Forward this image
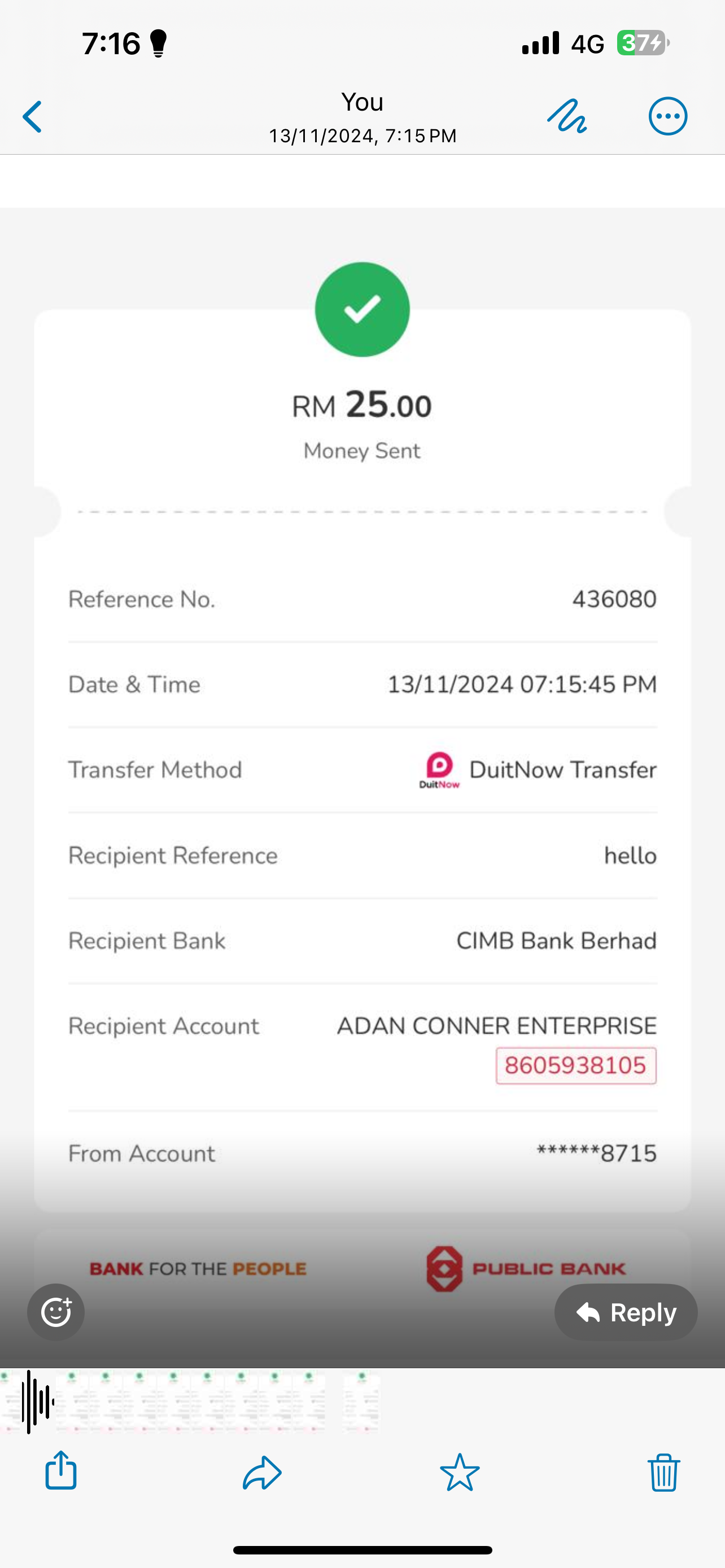725x1568 pixels. pyautogui.click(x=262, y=1472)
